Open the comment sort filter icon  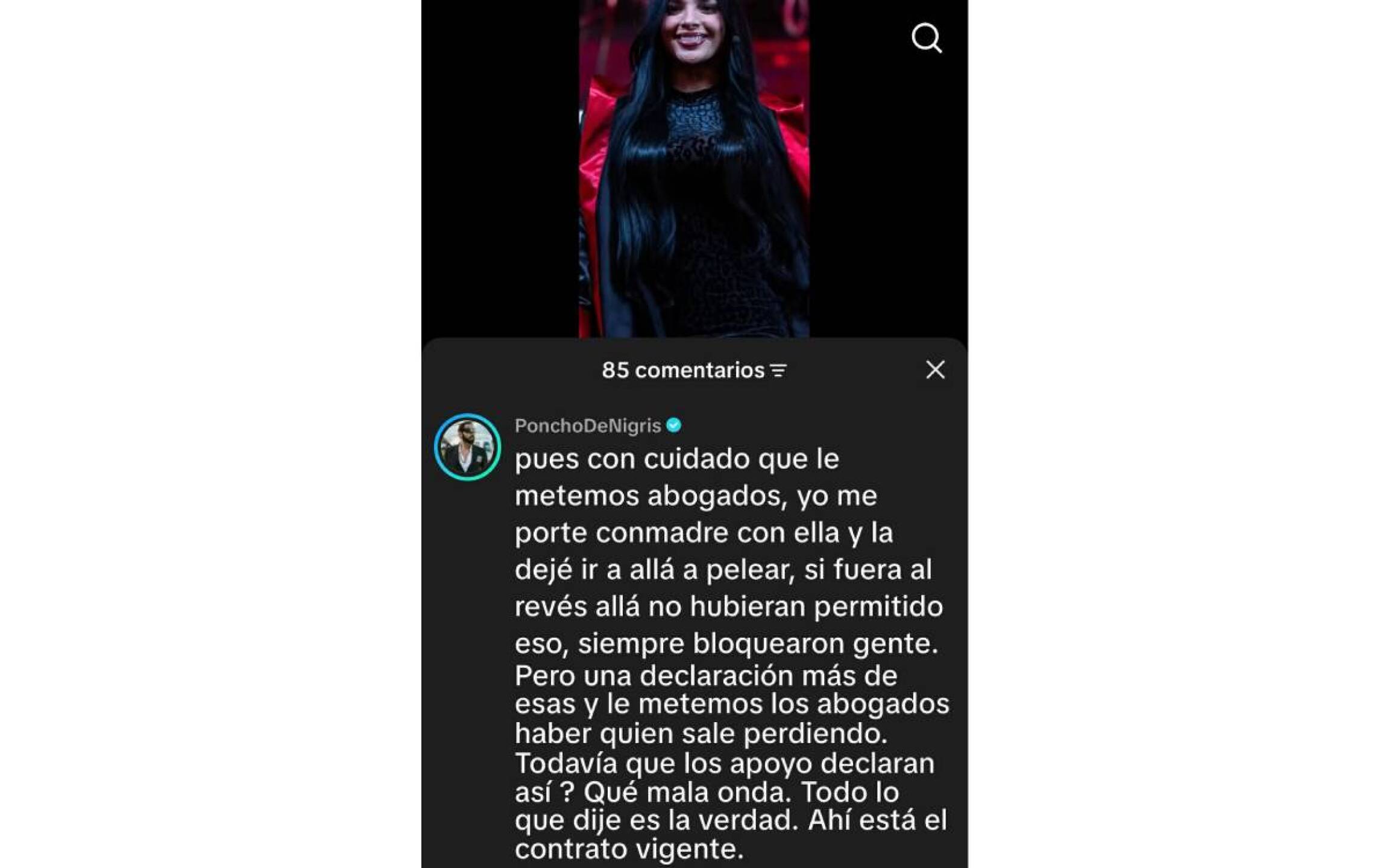pyautogui.click(x=778, y=371)
